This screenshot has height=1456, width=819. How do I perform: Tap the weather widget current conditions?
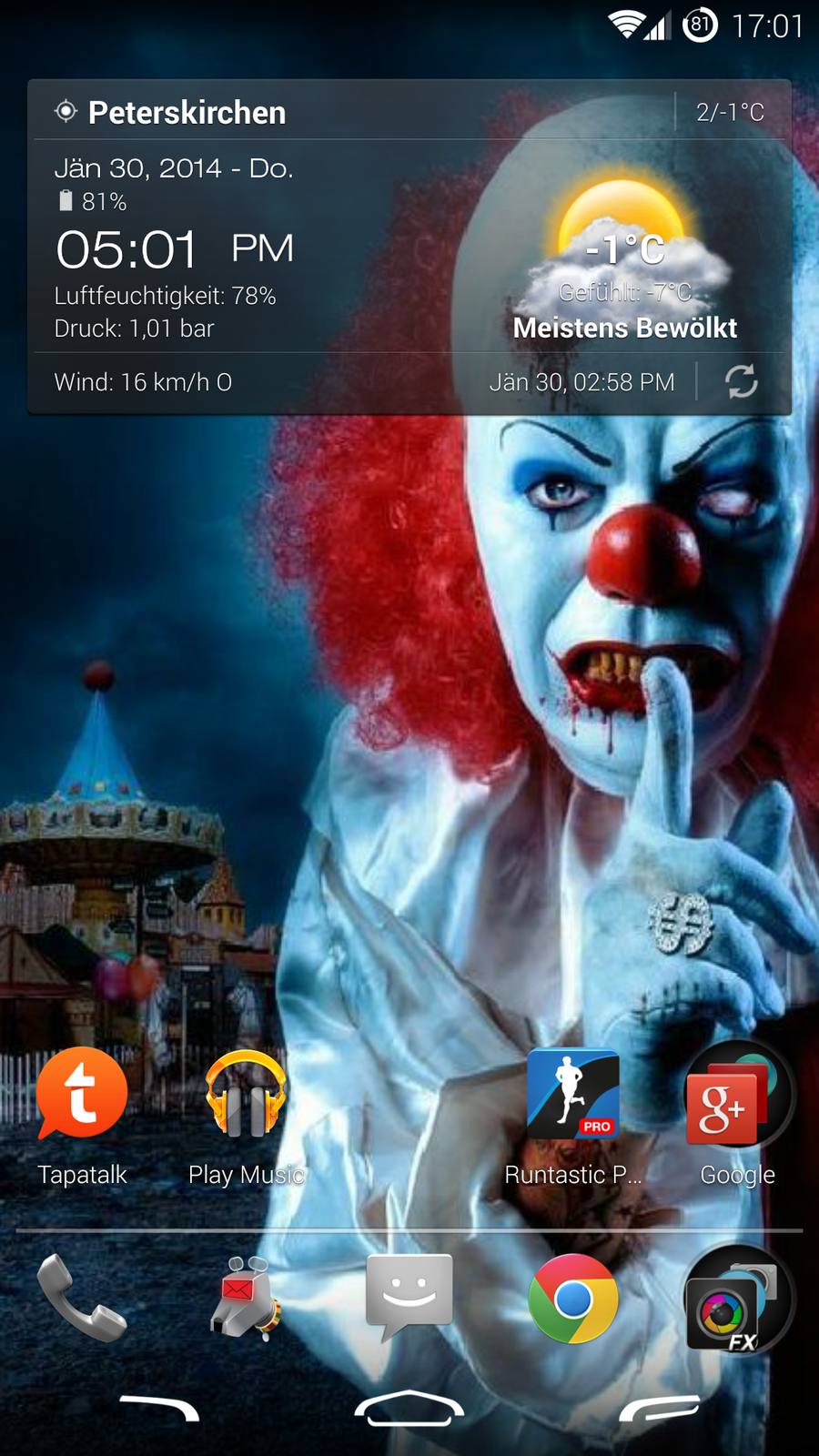click(624, 264)
